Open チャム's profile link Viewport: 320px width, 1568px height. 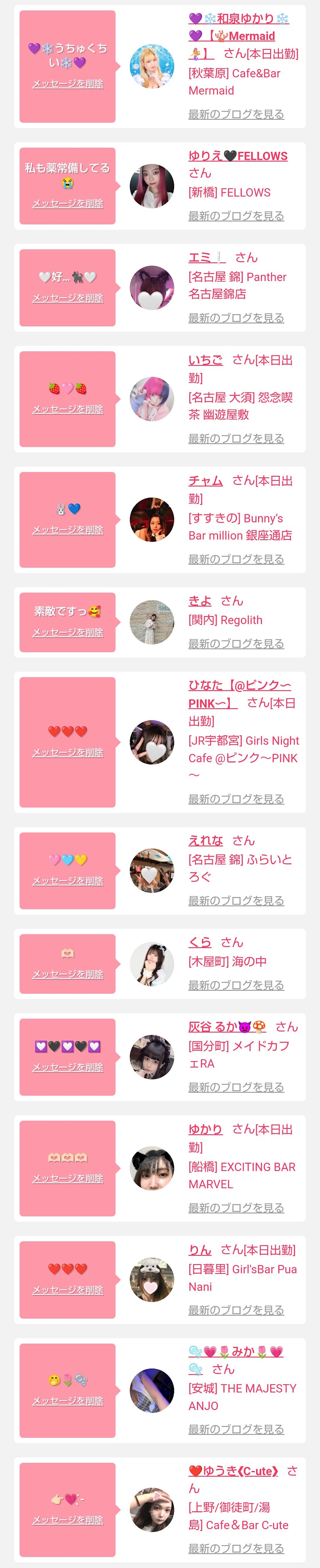206,481
